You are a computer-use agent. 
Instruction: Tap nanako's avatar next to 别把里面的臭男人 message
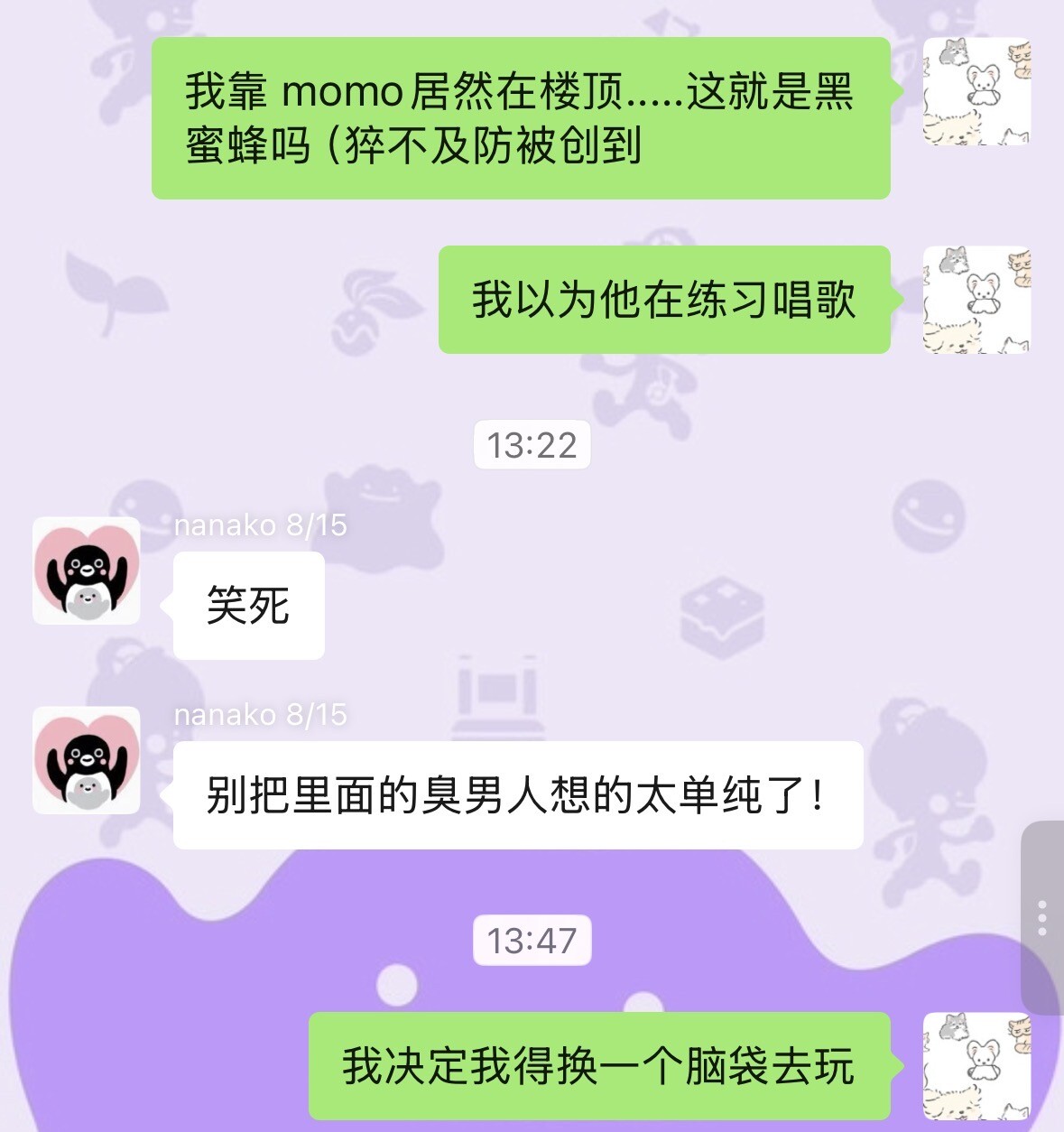87,760
